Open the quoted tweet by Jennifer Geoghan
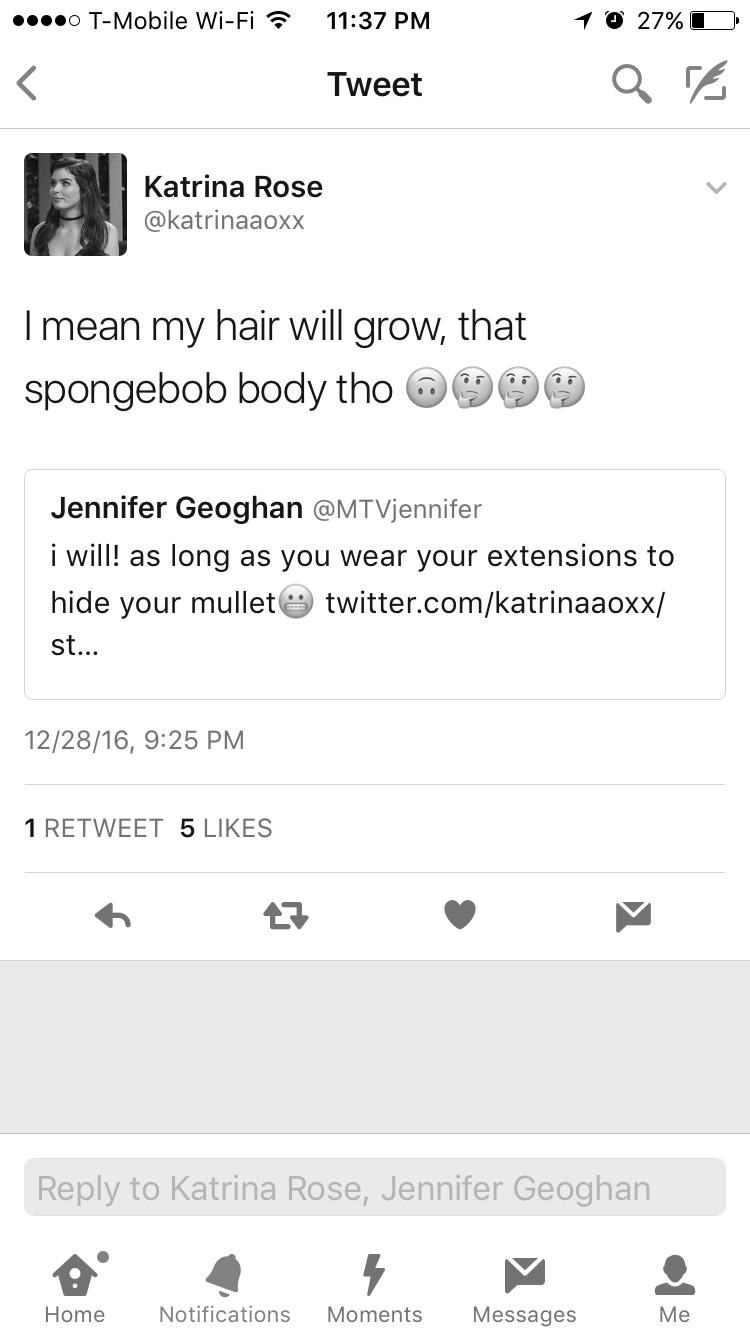Viewport: 750px width, 1334px height. [x=375, y=584]
